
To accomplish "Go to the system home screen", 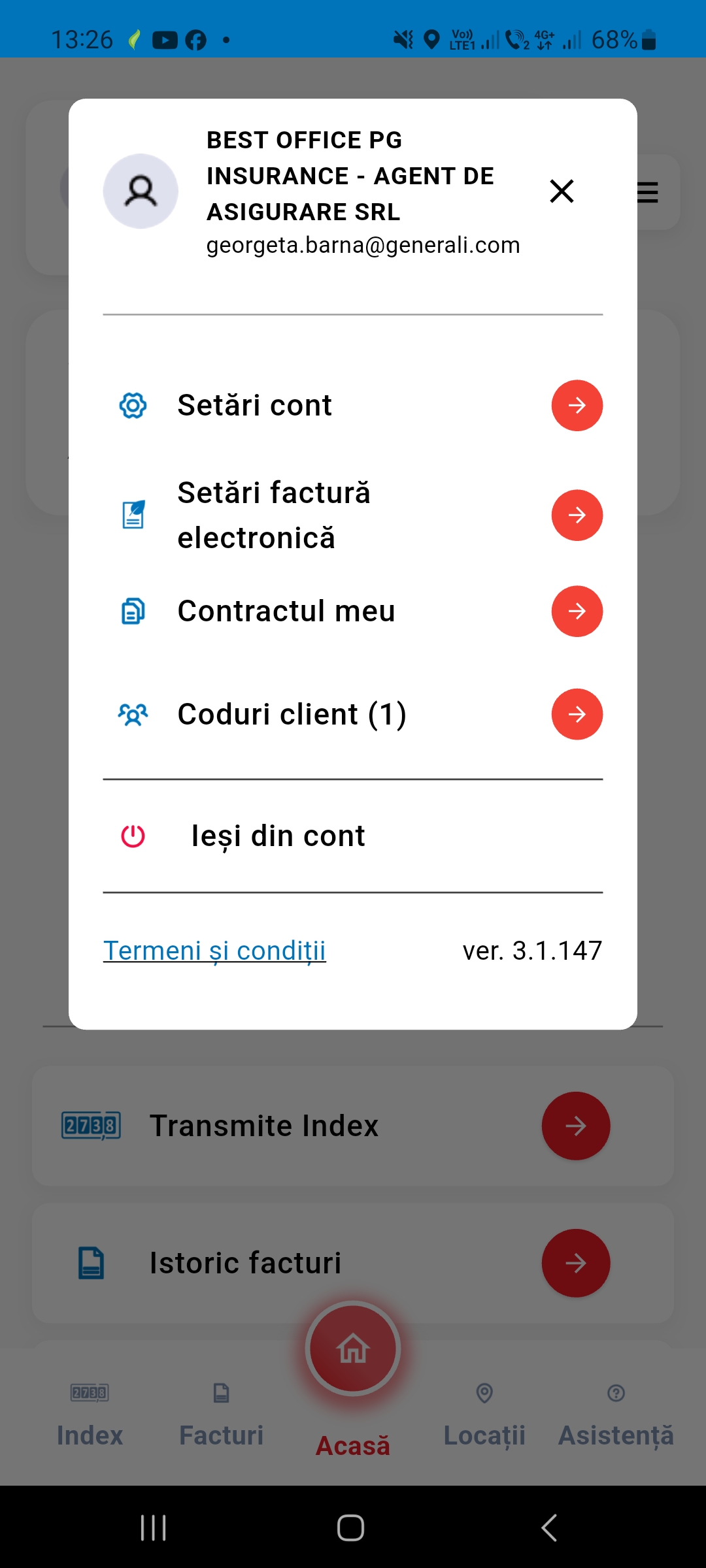I will [x=350, y=1527].
